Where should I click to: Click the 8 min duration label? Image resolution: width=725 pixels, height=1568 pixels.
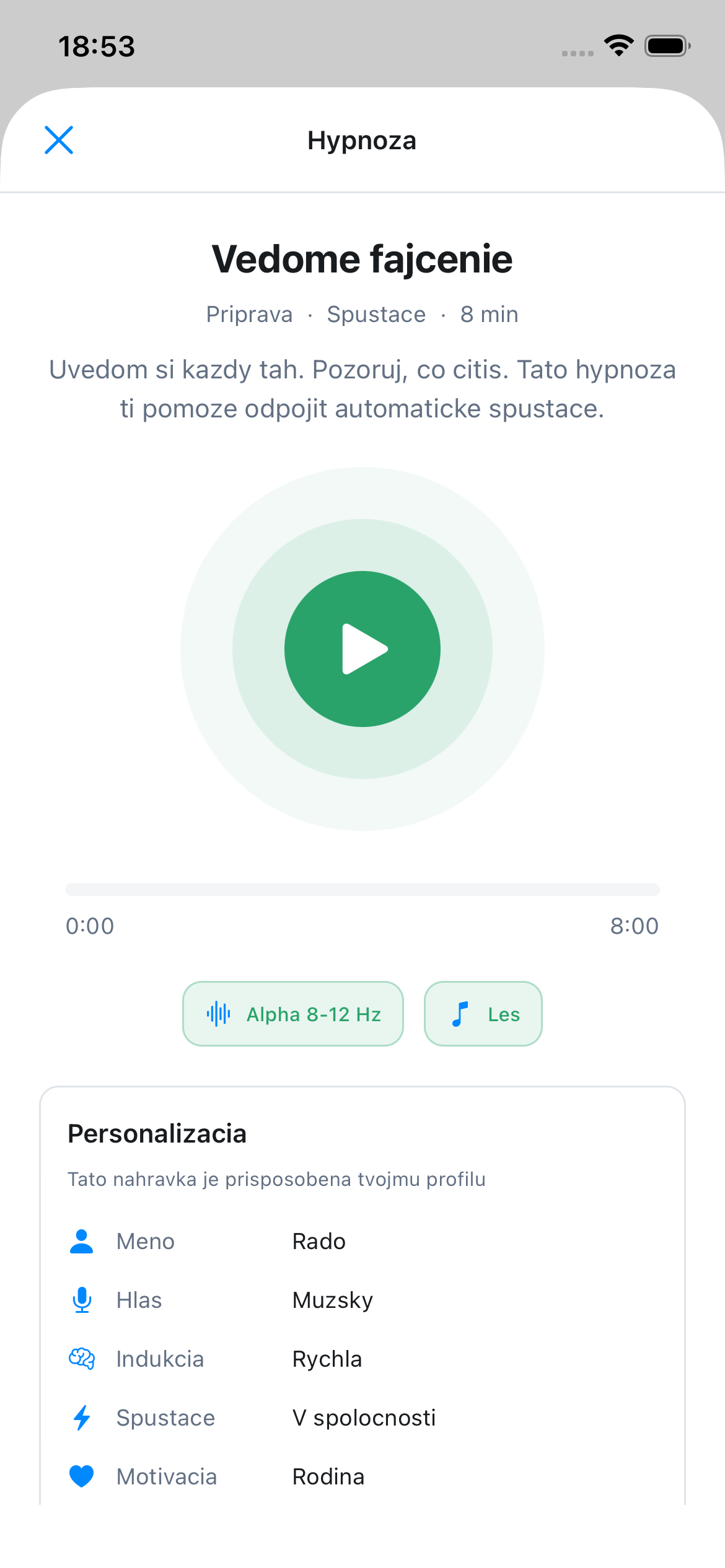point(489,314)
